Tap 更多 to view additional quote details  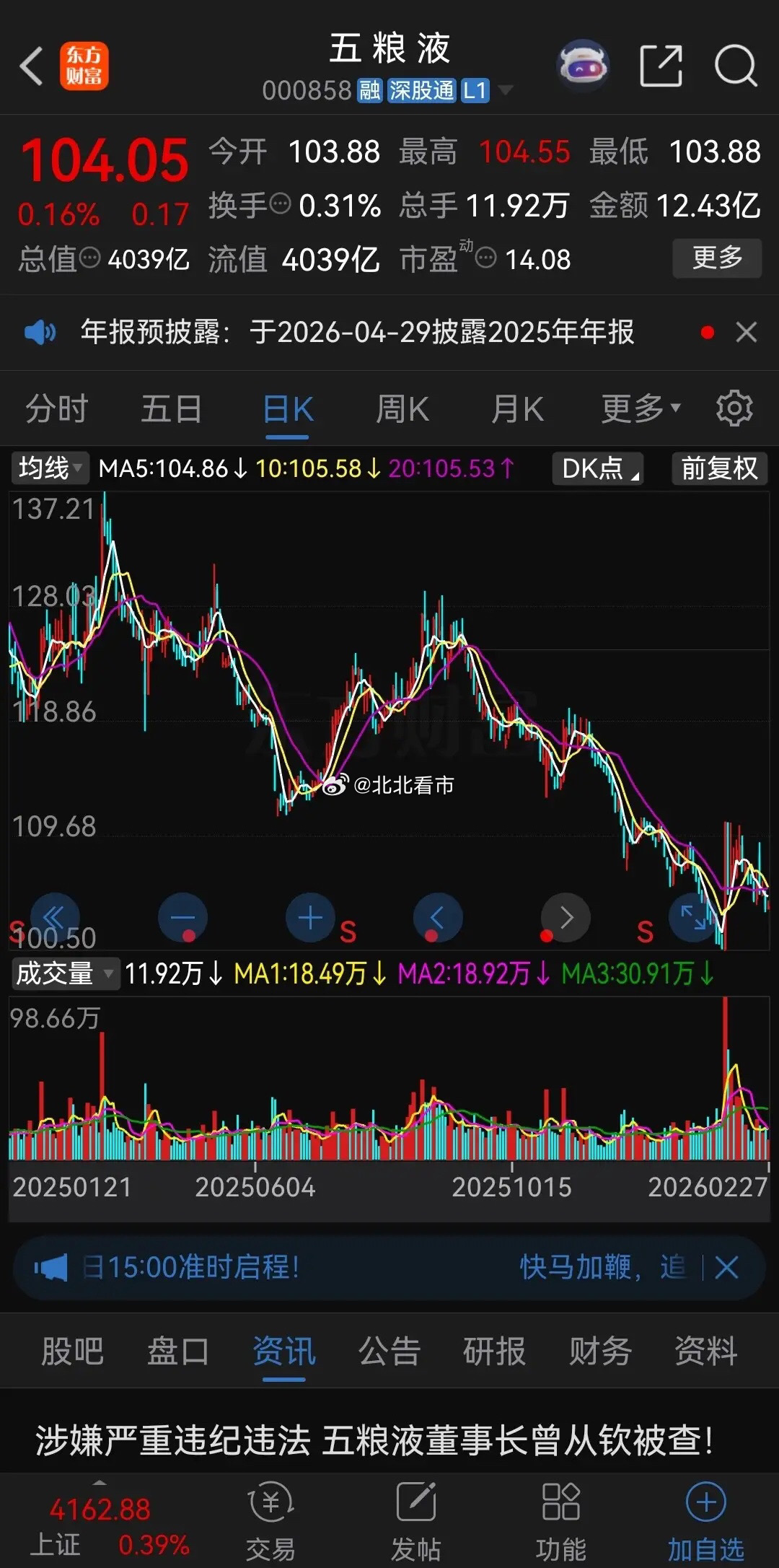716,258
